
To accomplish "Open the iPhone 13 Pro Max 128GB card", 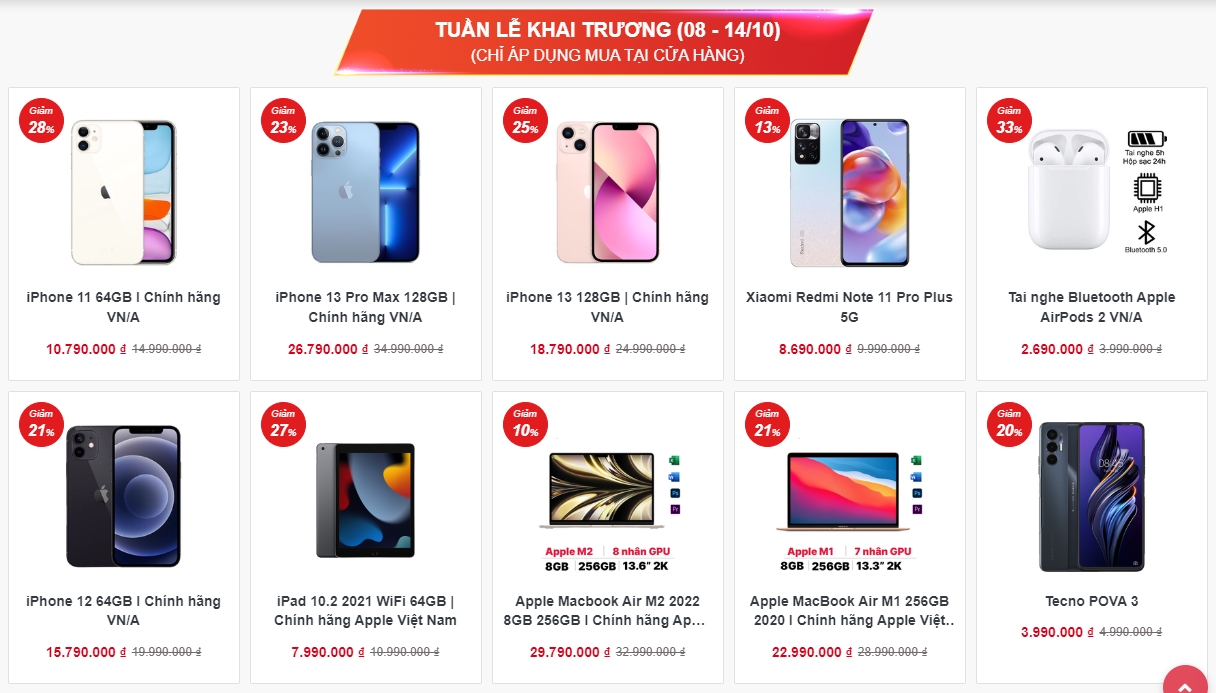I will coord(365,233).
